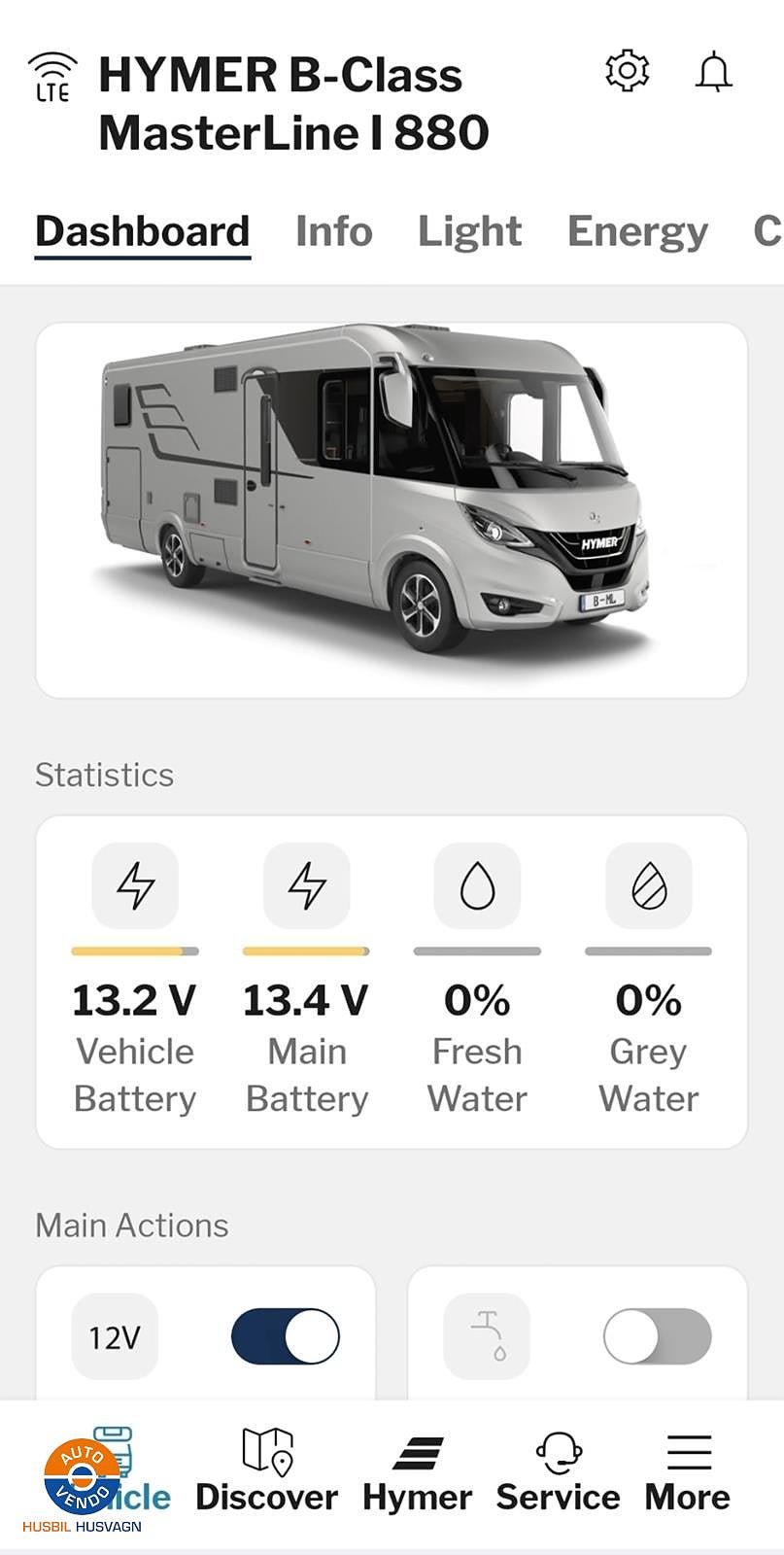The width and height of the screenshot is (784, 1555).
Task: Switch to the Light tab
Action: point(469,231)
